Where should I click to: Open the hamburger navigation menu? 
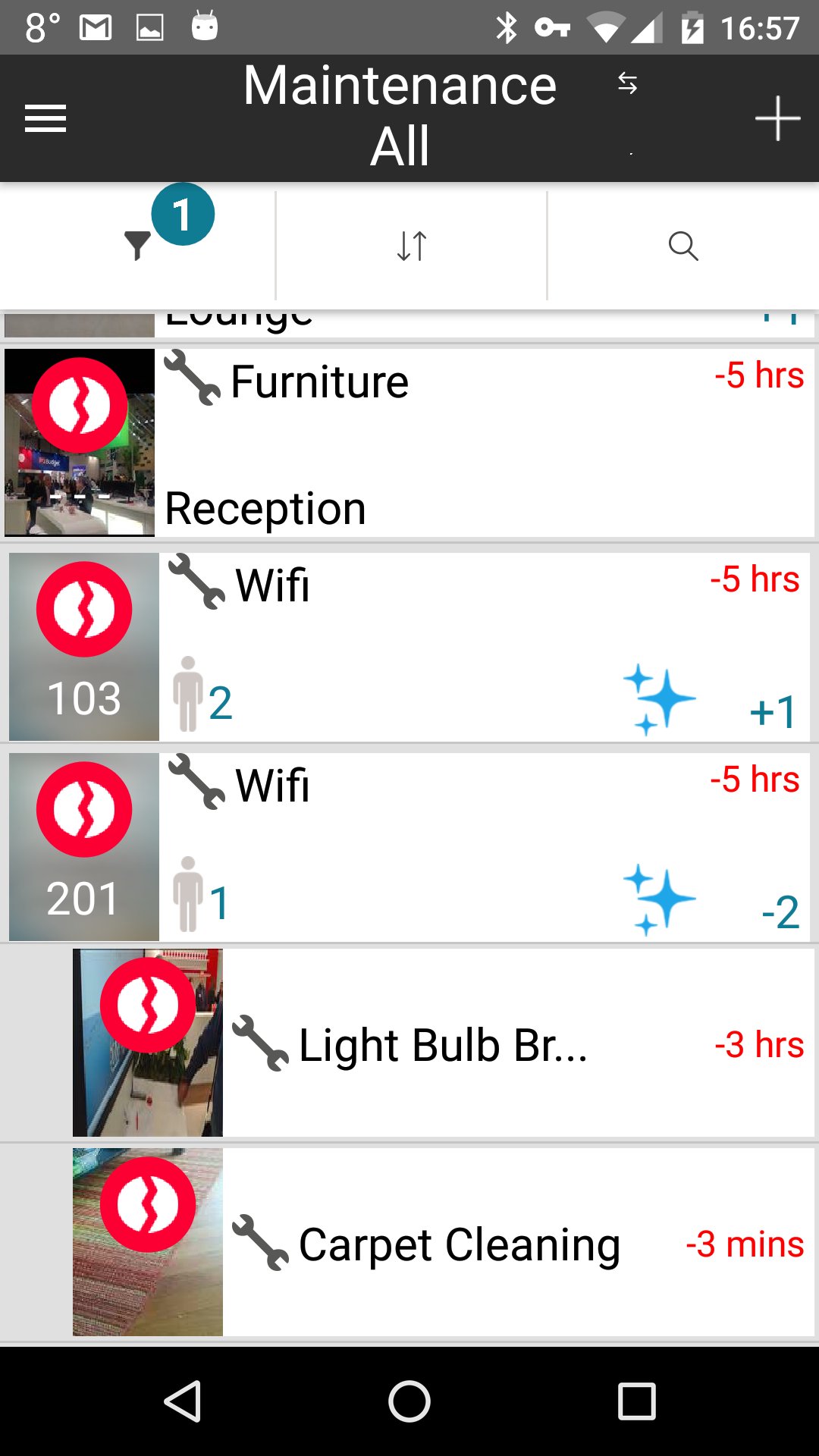45,118
